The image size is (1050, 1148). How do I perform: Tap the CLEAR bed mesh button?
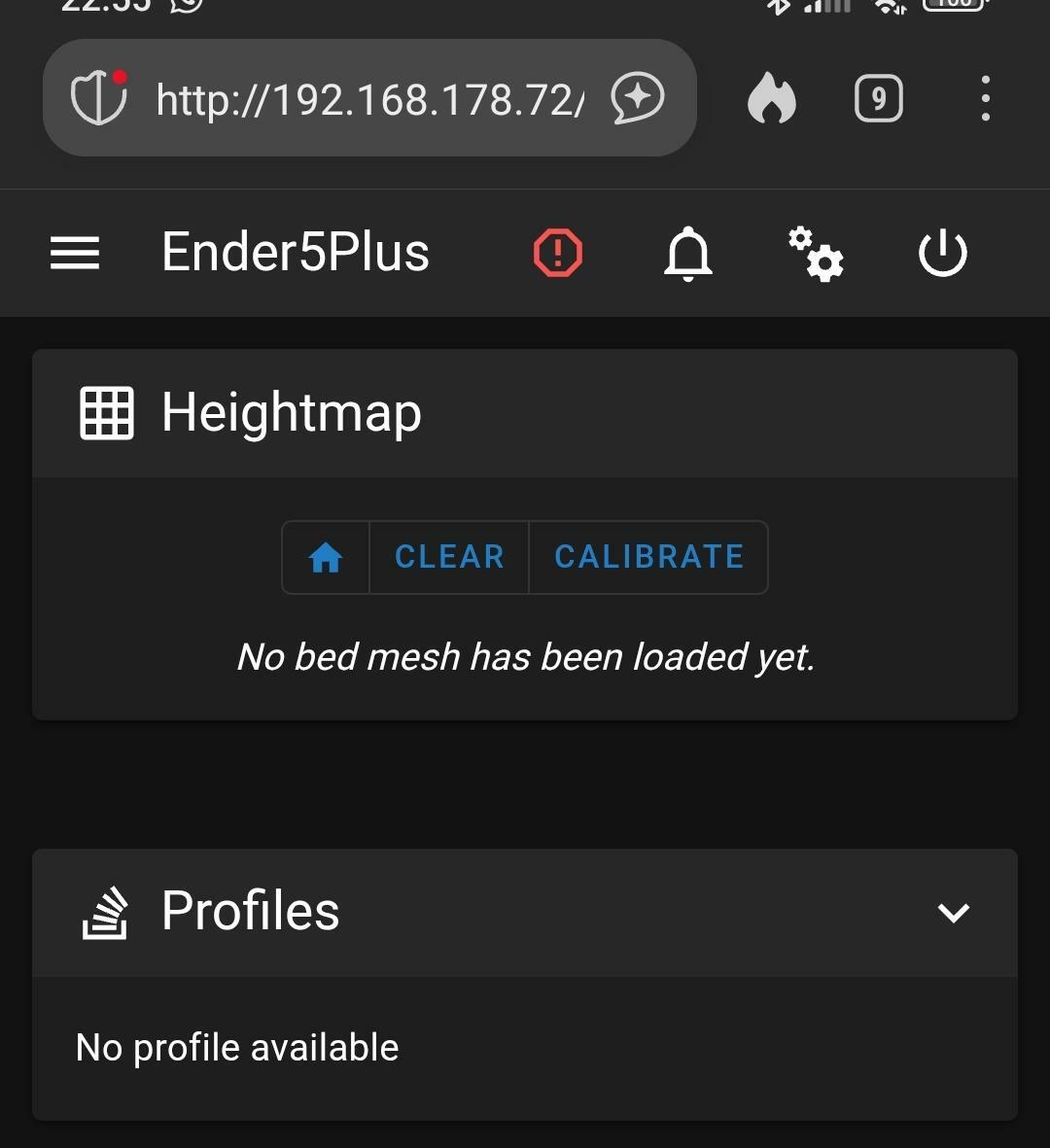449,557
